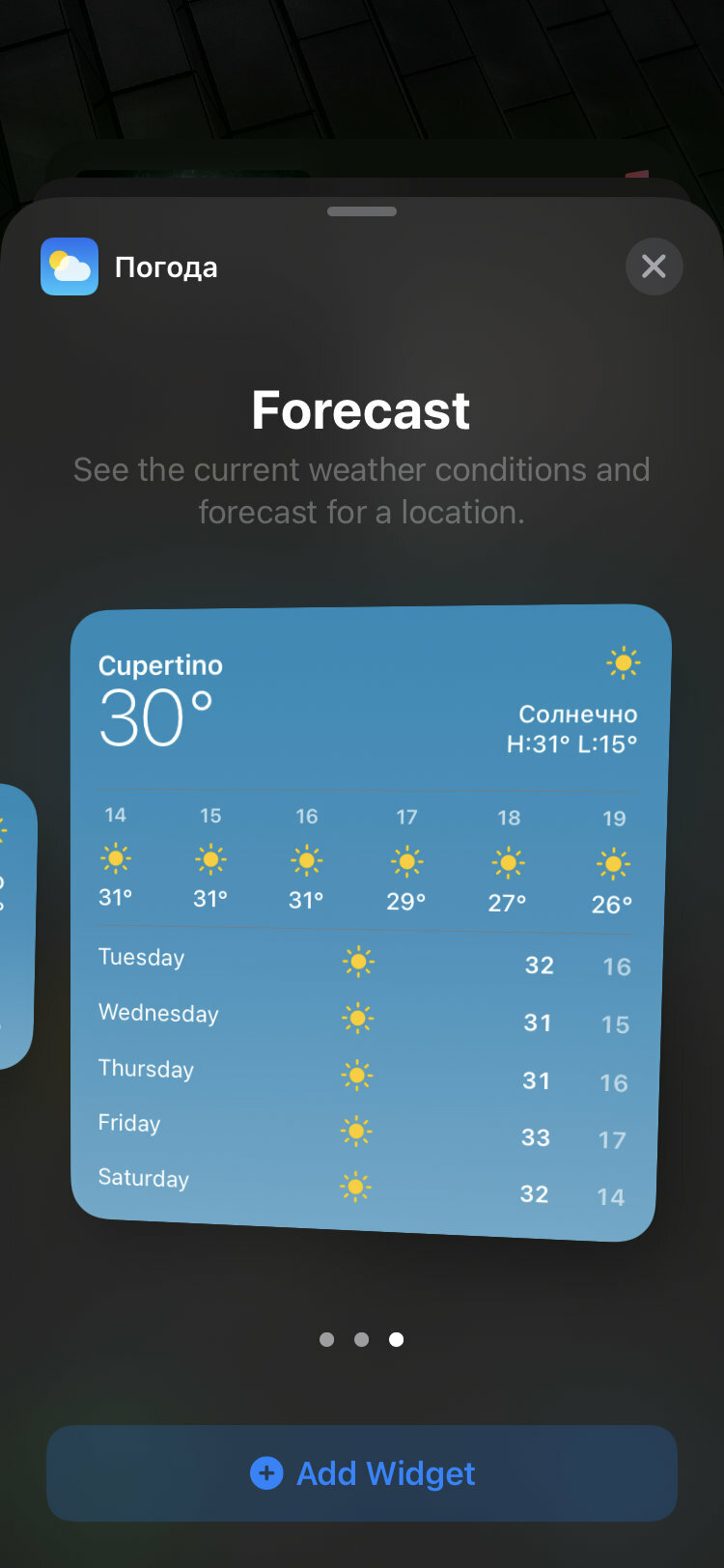
Task: Tap the large Cupertino forecast widget preview
Action: point(371,922)
